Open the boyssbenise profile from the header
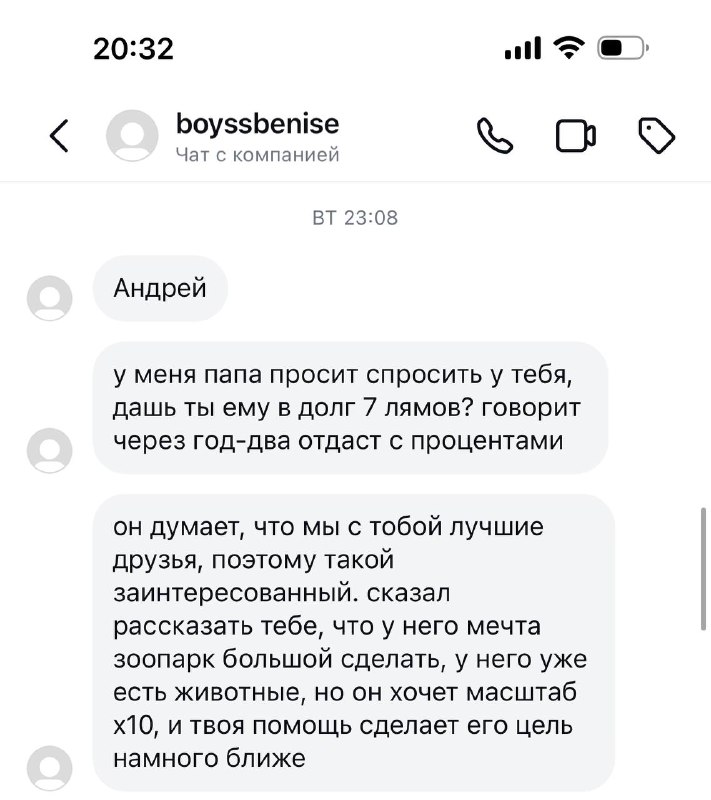The width and height of the screenshot is (711, 800). [x=256, y=125]
